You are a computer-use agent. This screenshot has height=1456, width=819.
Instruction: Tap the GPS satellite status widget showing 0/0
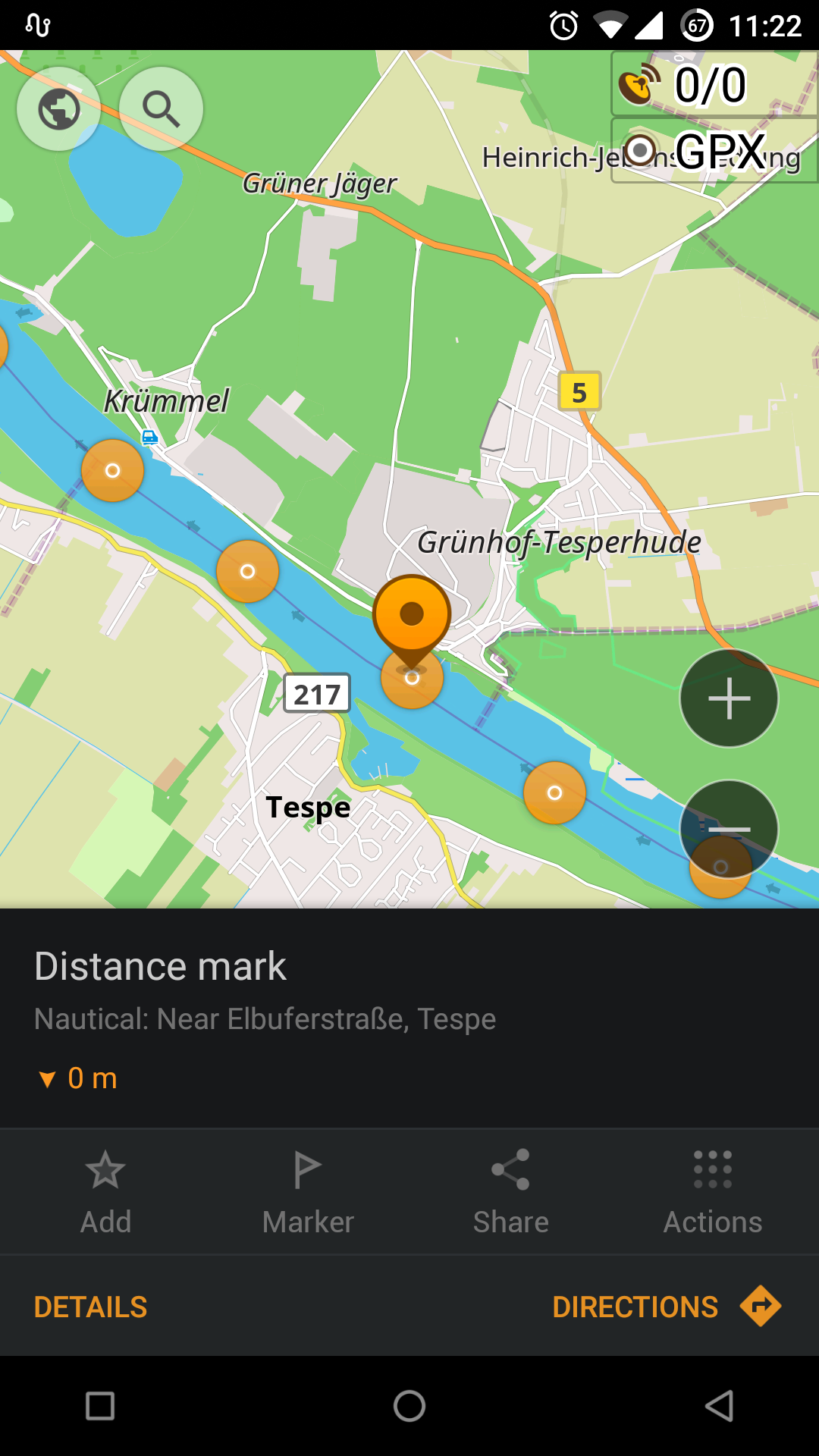tap(711, 84)
